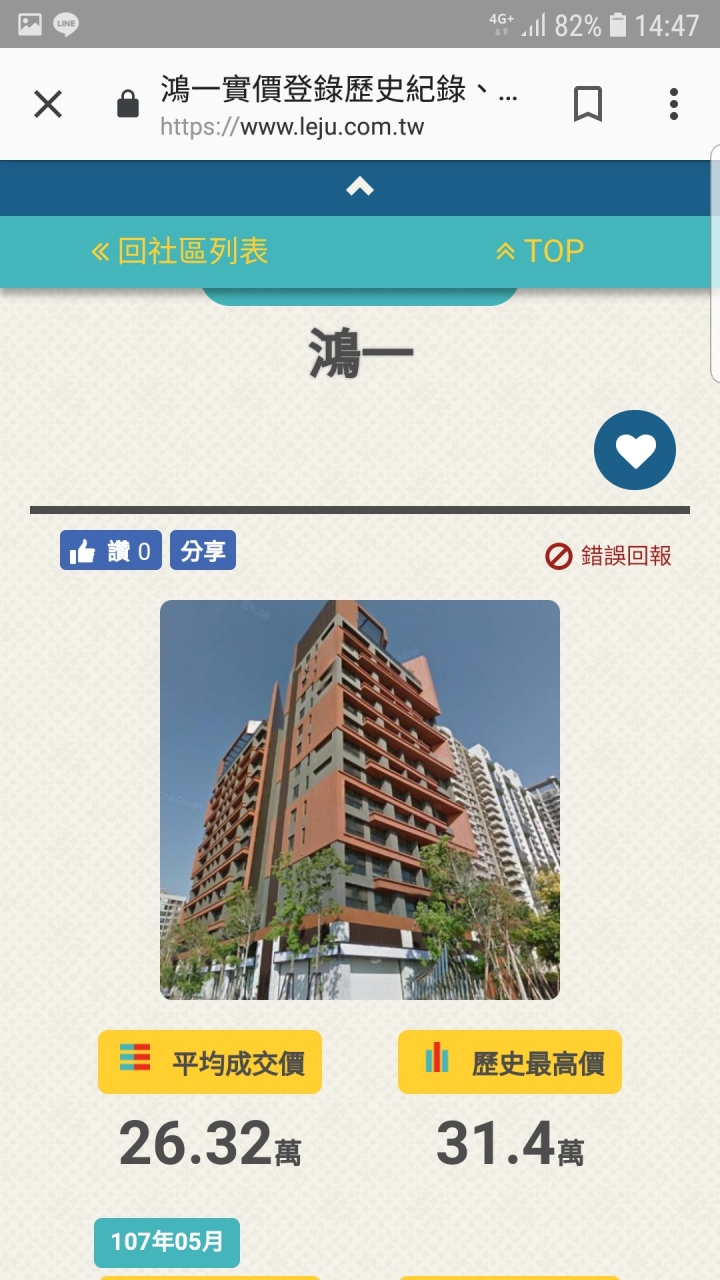720x1280 pixels.
Task: Go back via 回社區列表
Action: pos(180,251)
